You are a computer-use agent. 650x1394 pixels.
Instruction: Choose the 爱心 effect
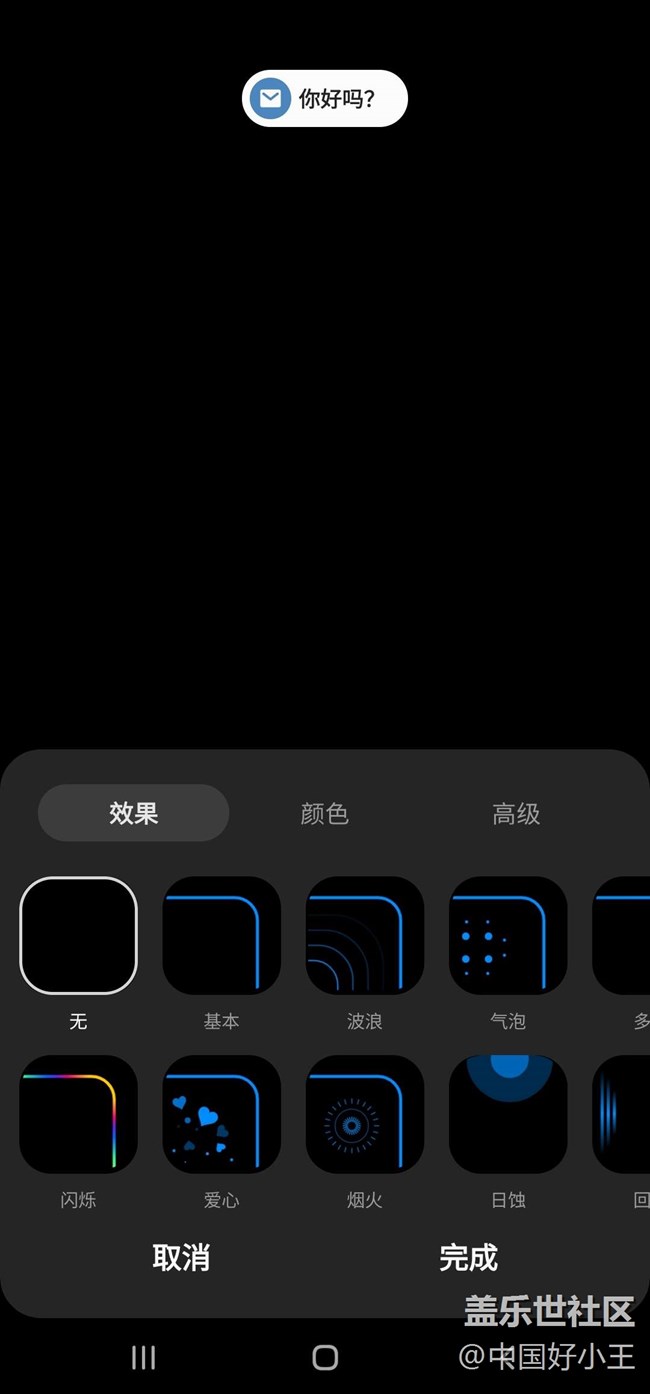(x=221, y=1114)
